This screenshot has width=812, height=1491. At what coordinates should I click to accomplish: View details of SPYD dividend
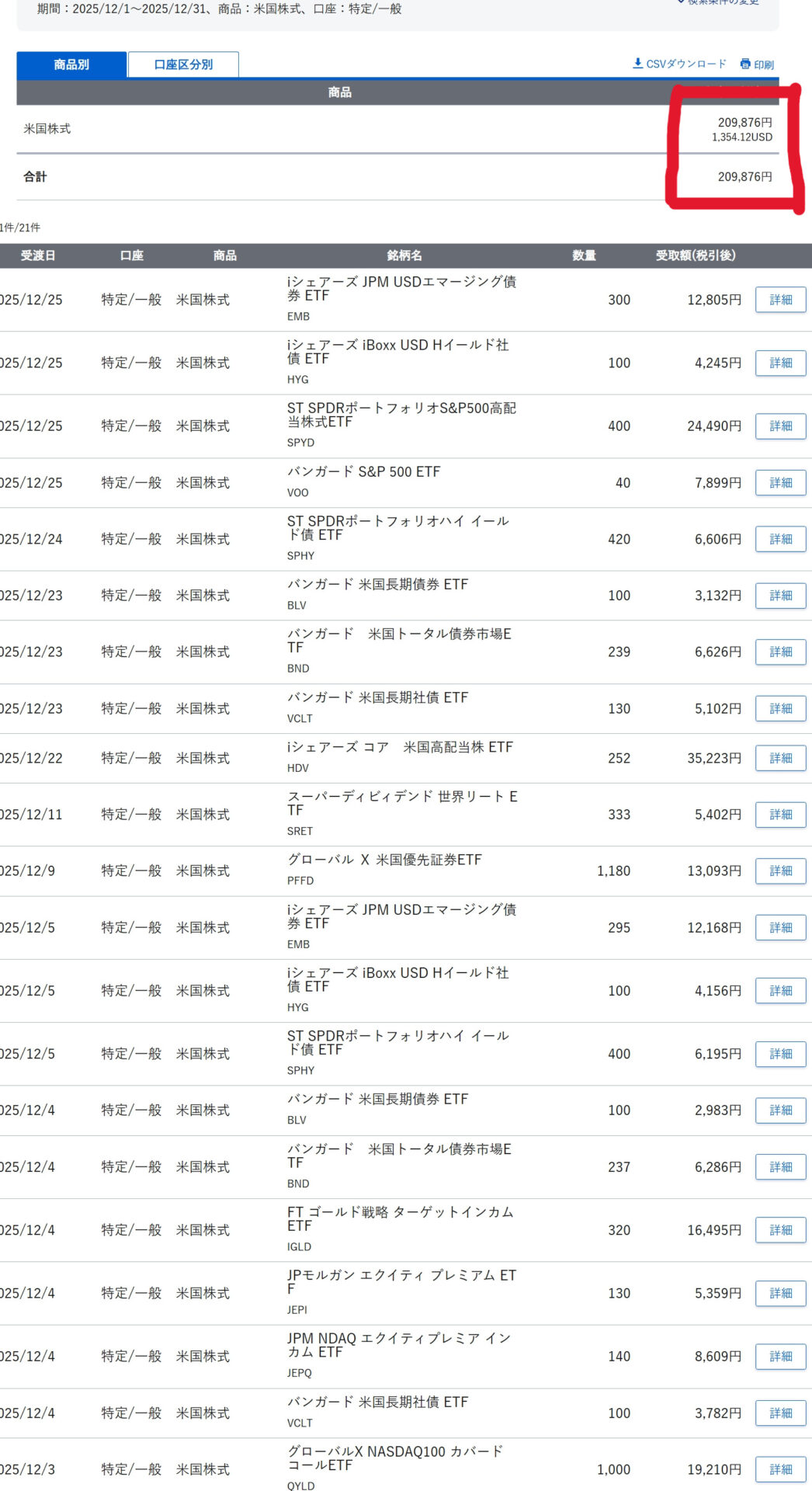780,426
